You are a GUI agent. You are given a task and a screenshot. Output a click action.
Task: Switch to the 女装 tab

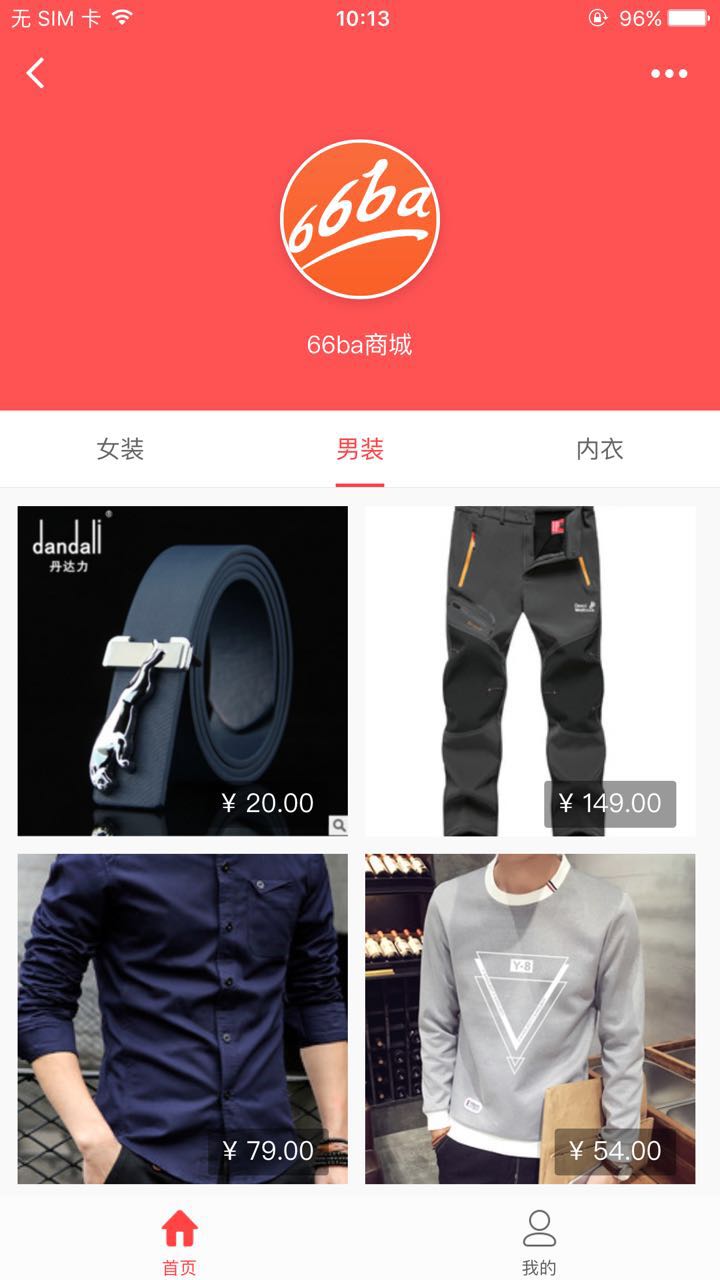tap(120, 449)
